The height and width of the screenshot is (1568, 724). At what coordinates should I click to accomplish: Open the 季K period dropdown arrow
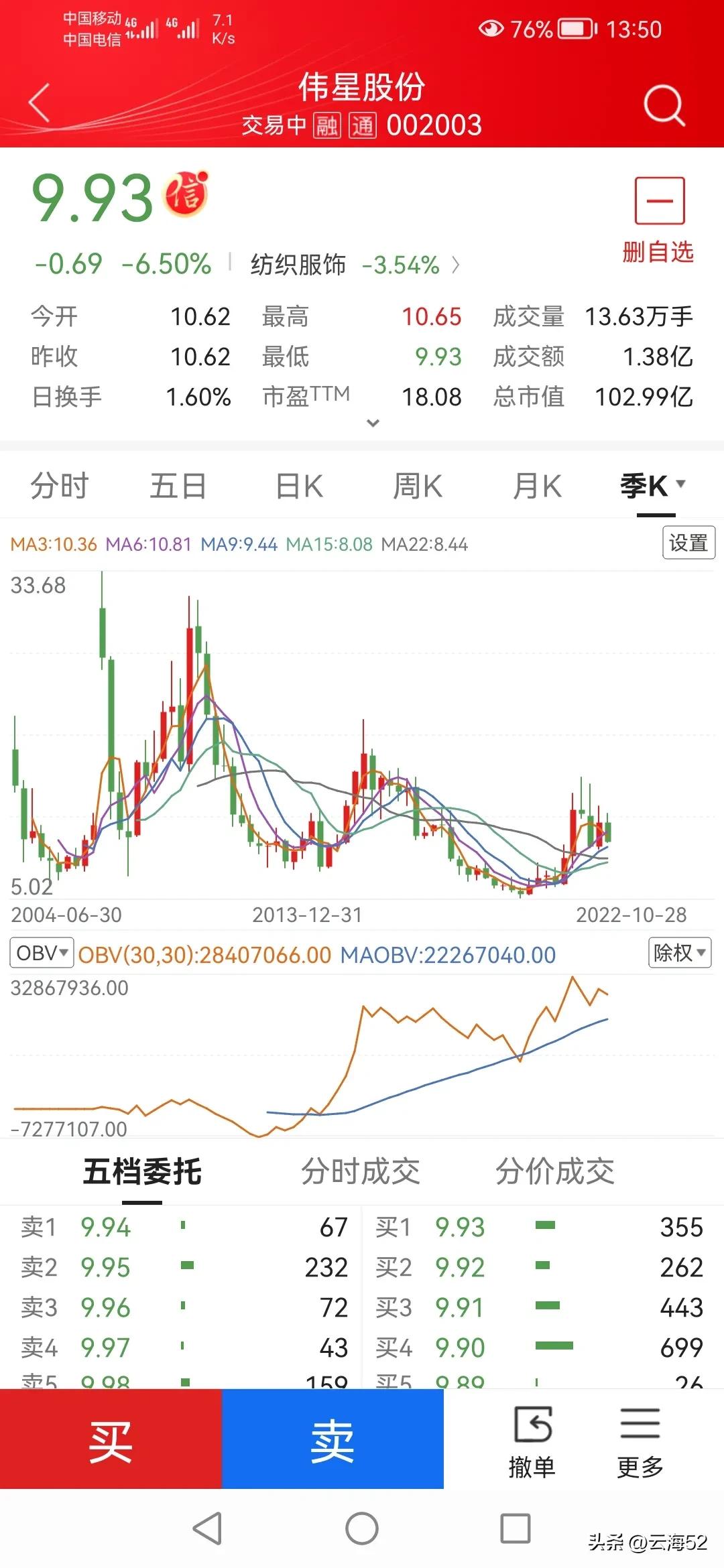[679, 484]
